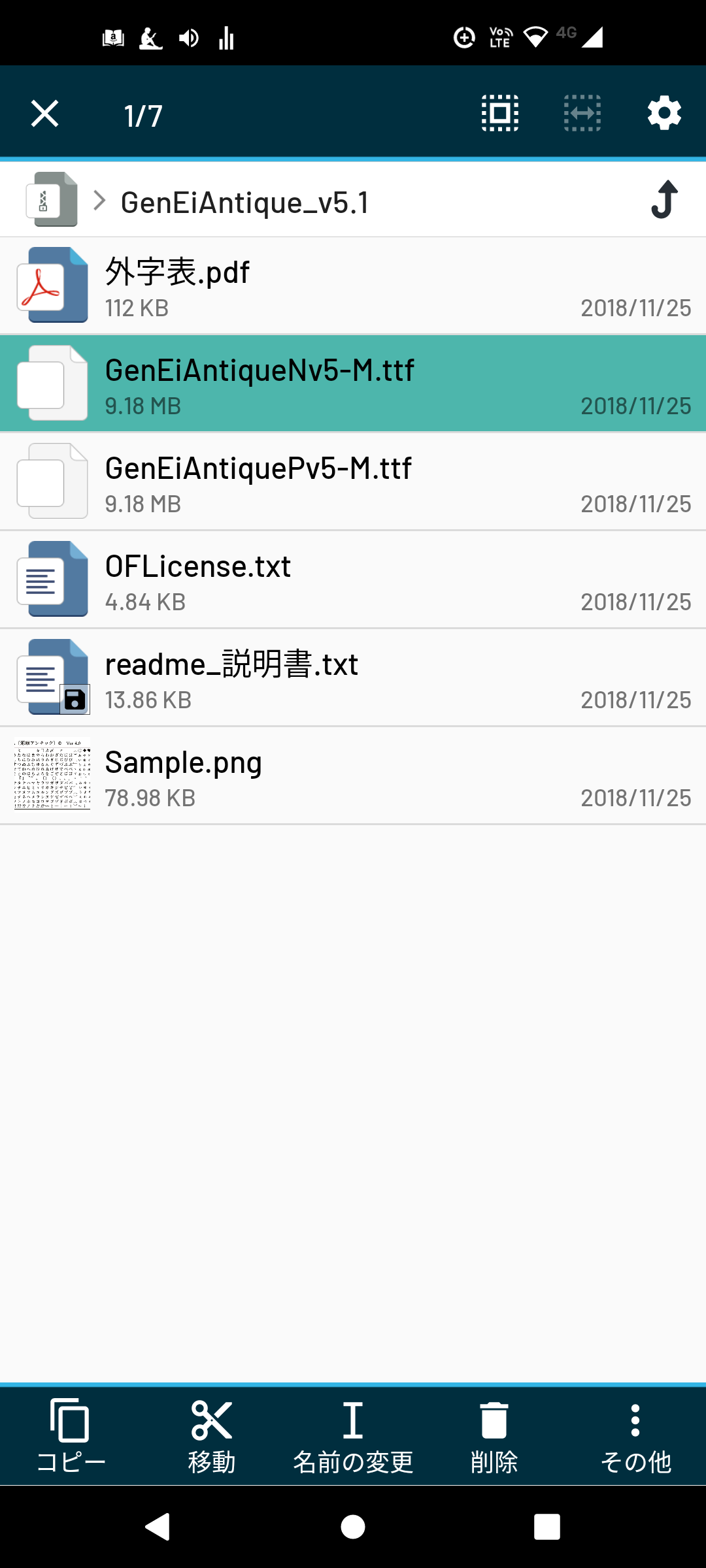This screenshot has height=1568, width=706.
Task: Select the Sample.png image
Action: 353,776
